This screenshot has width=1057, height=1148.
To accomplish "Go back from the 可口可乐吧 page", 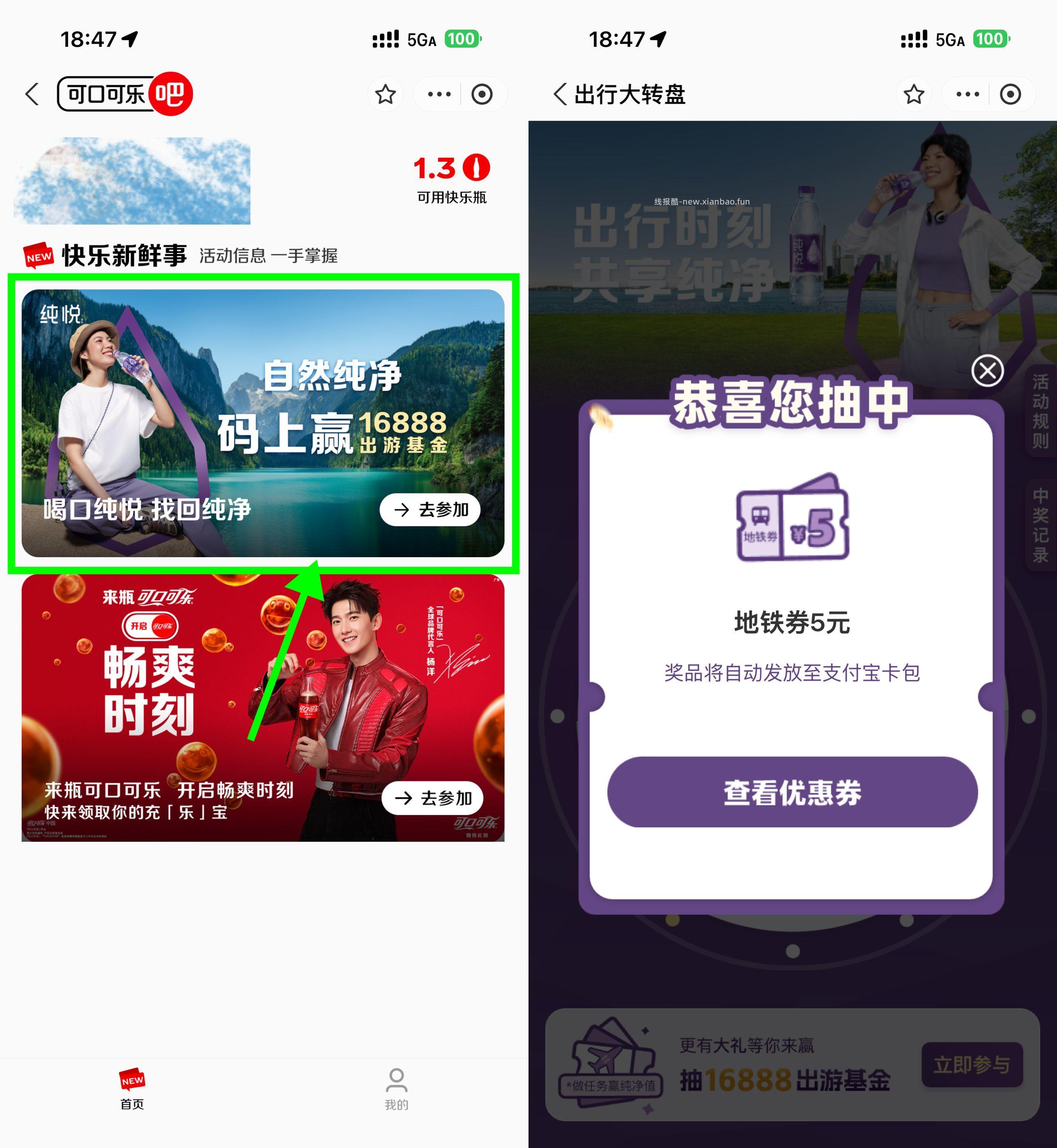I will pyautogui.click(x=32, y=94).
